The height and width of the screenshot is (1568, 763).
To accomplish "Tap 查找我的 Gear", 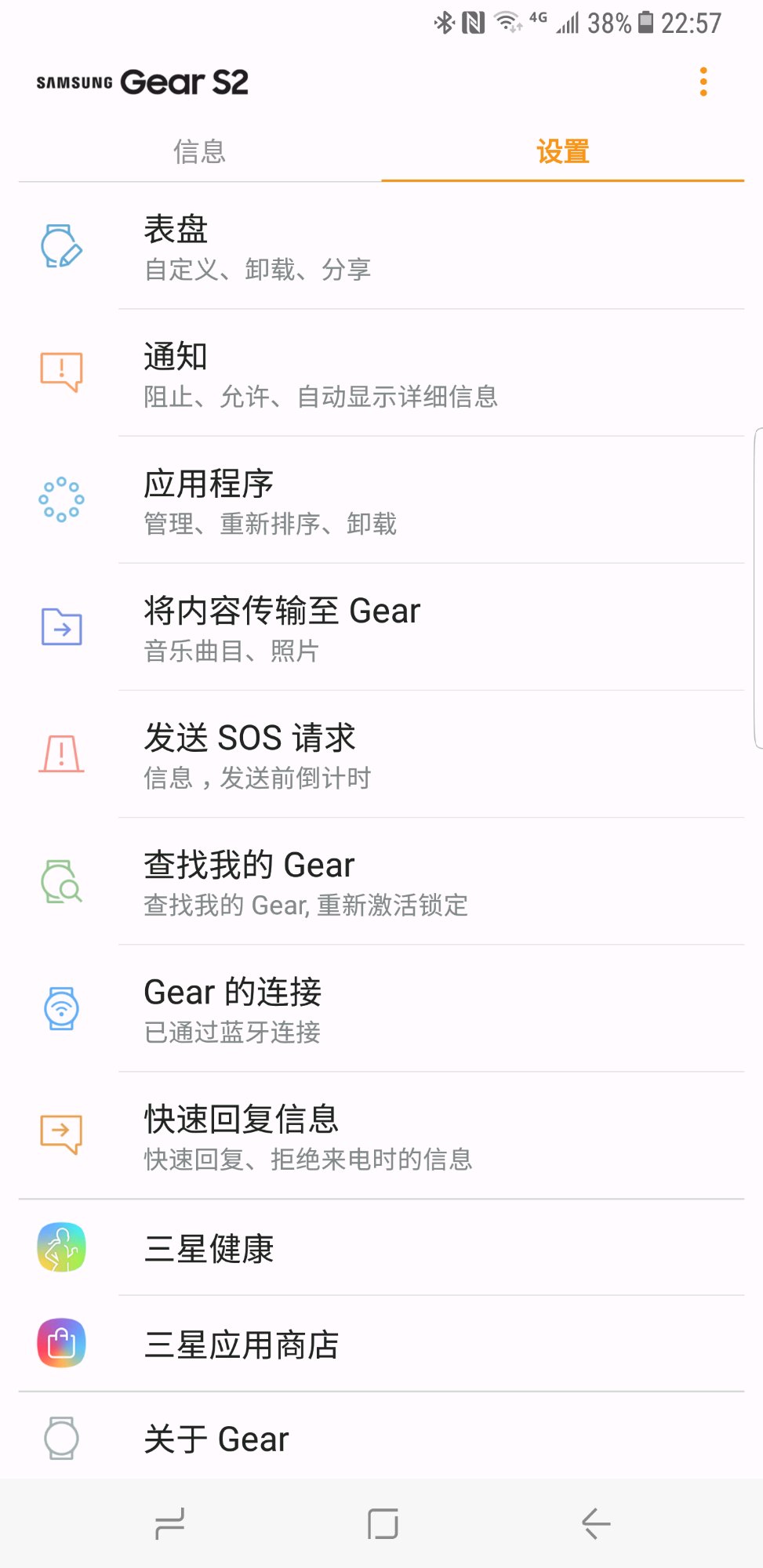I will tap(381, 882).
